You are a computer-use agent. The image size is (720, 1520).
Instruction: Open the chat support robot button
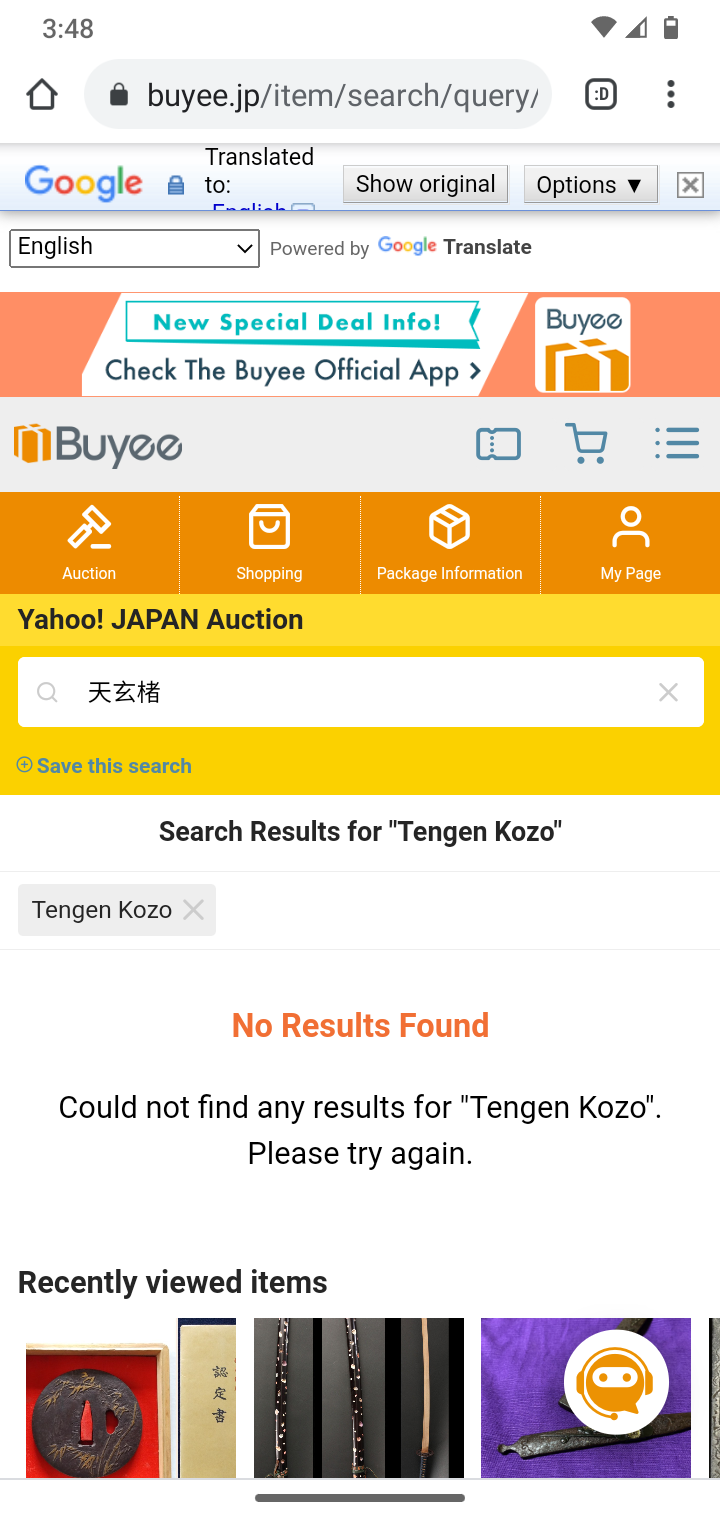click(616, 1383)
